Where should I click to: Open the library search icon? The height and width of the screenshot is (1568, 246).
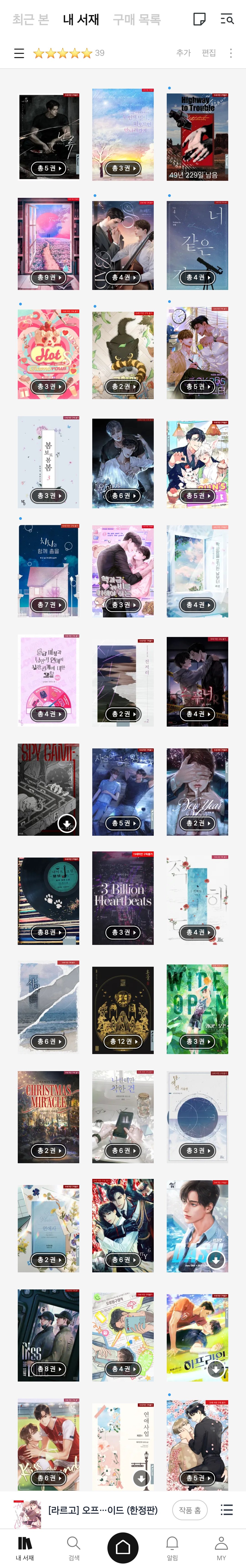[x=227, y=20]
